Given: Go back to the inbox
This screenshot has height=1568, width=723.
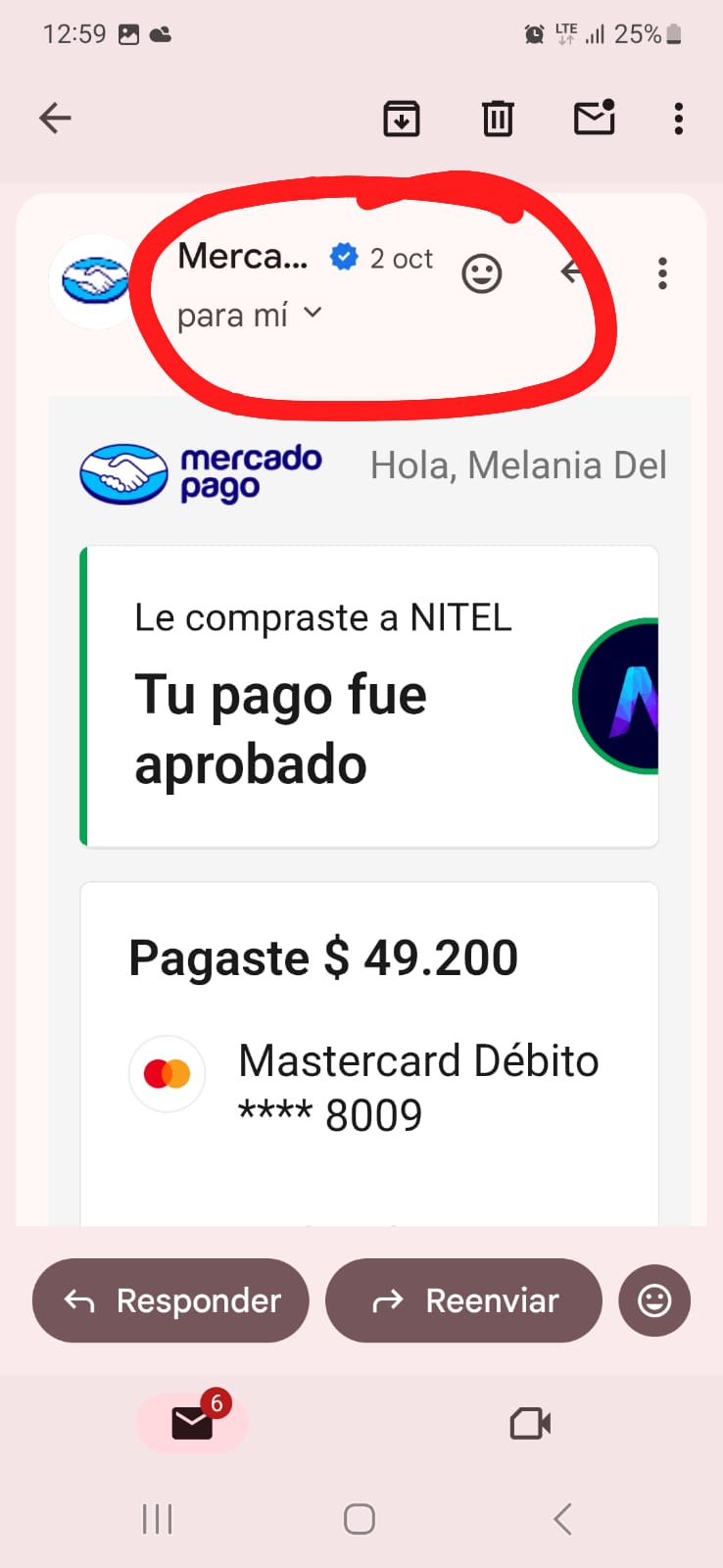Looking at the screenshot, I should point(55,119).
